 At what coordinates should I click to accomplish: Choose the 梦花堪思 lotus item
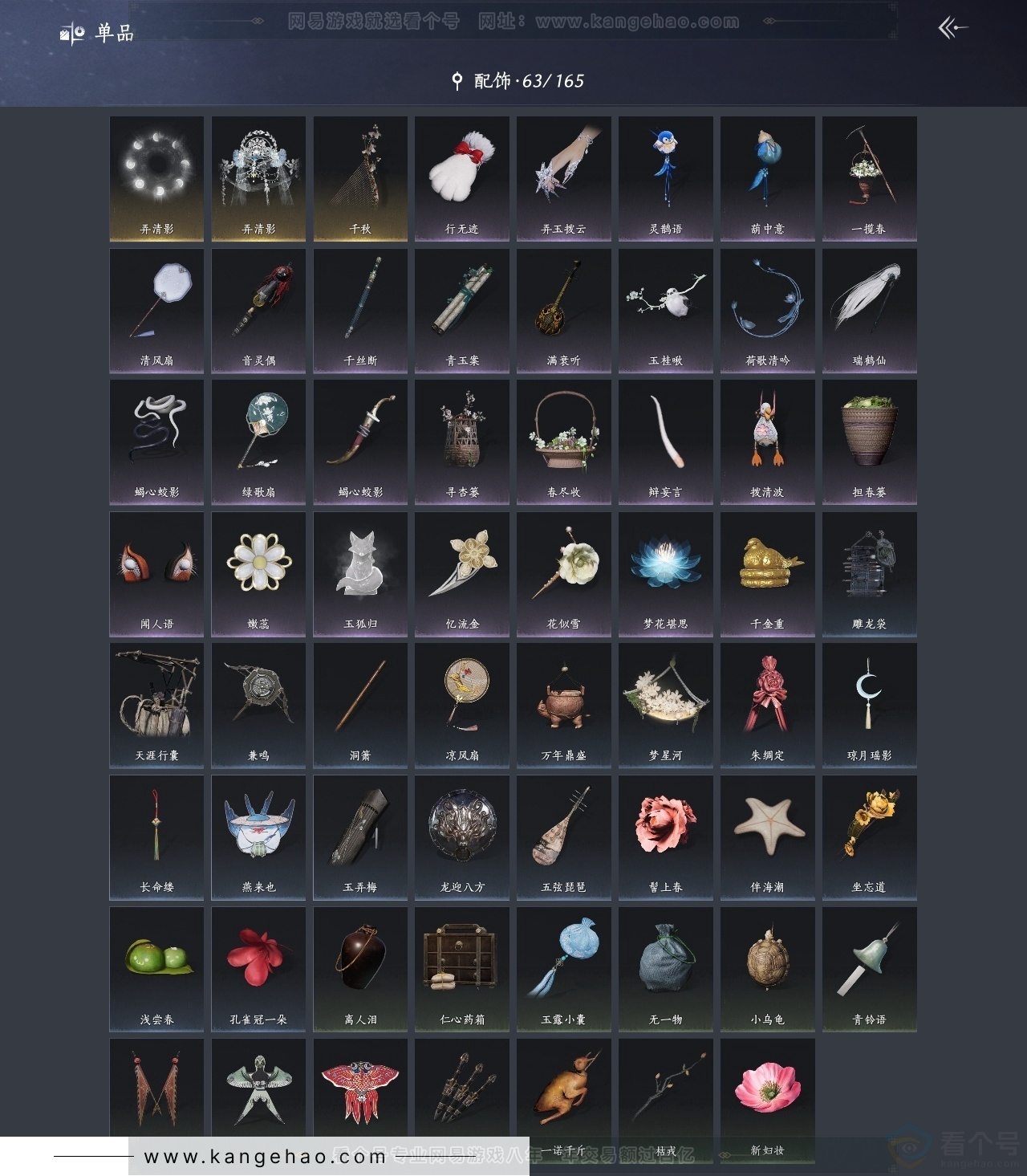tap(666, 573)
